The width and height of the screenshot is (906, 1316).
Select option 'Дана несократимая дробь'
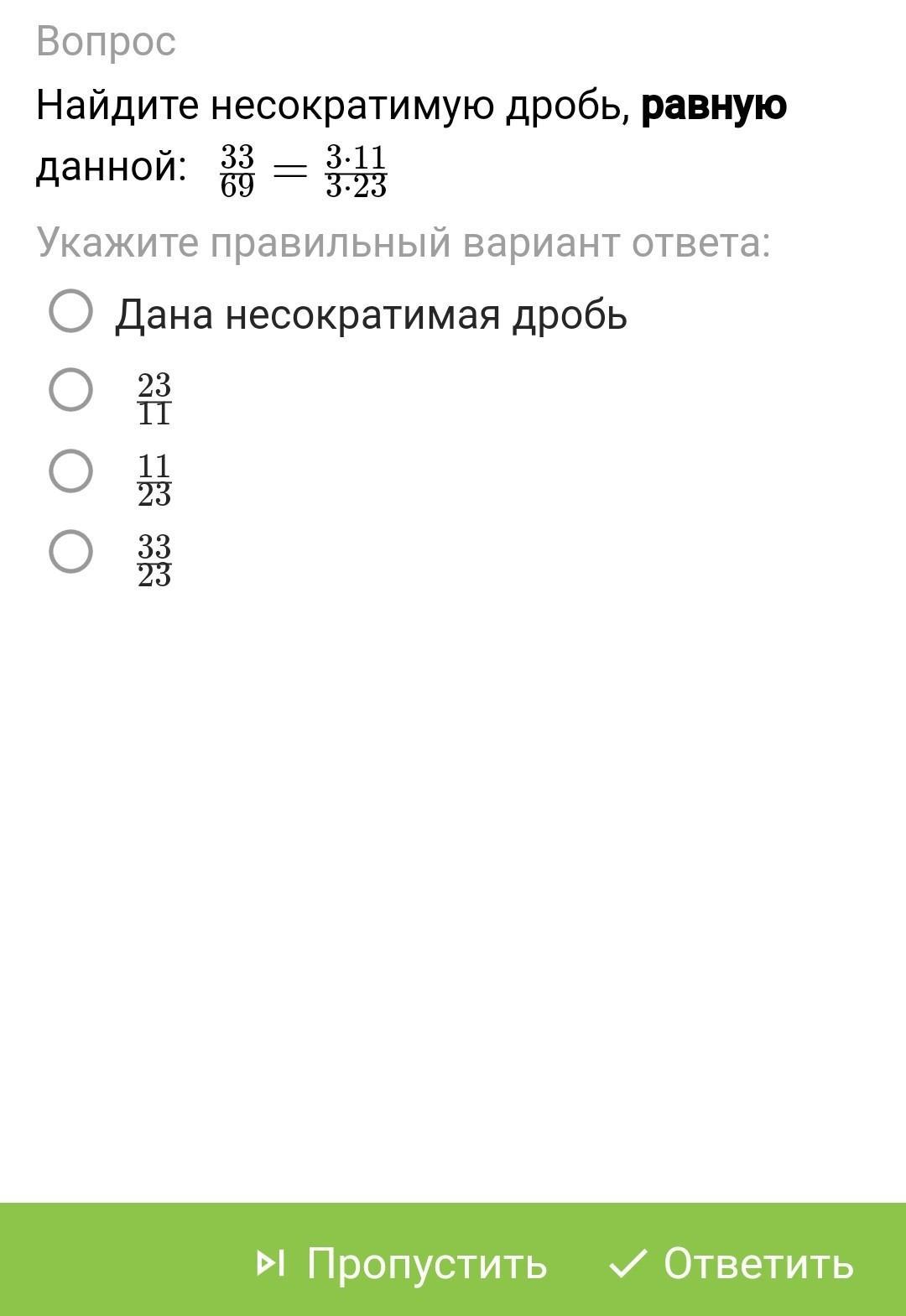click(71, 312)
